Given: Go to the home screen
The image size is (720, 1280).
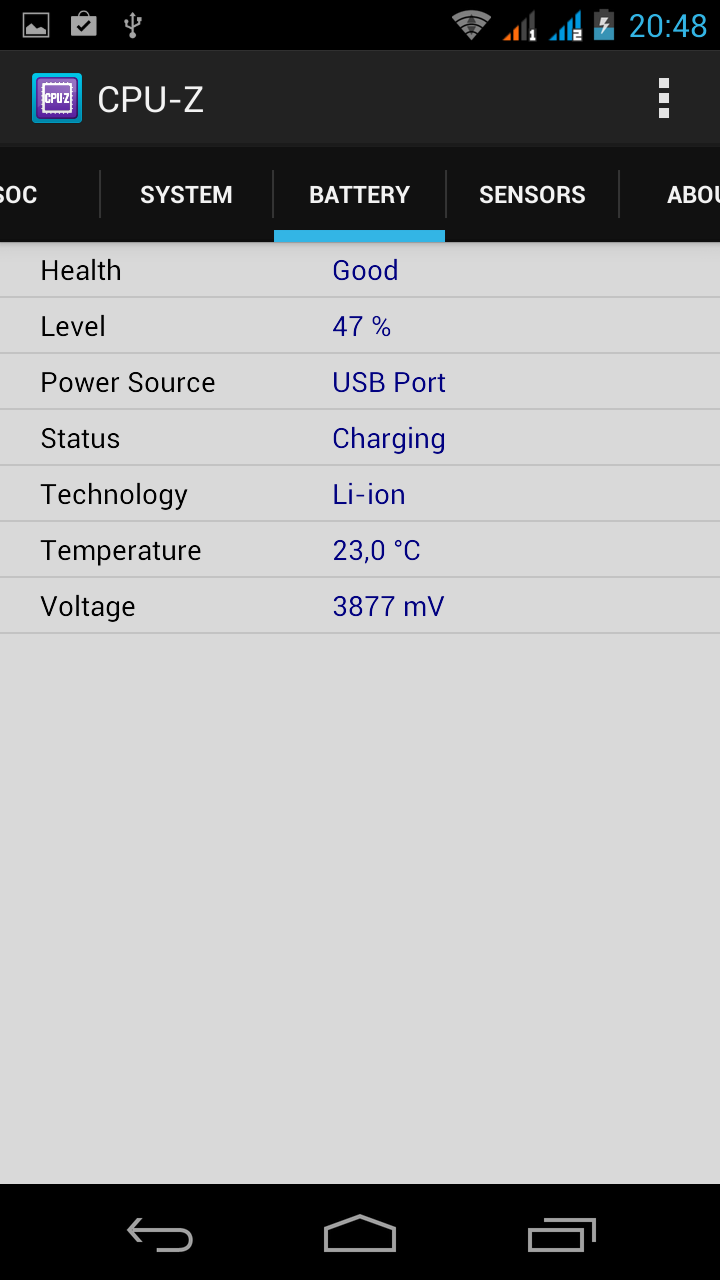Looking at the screenshot, I should (360, 1234).
